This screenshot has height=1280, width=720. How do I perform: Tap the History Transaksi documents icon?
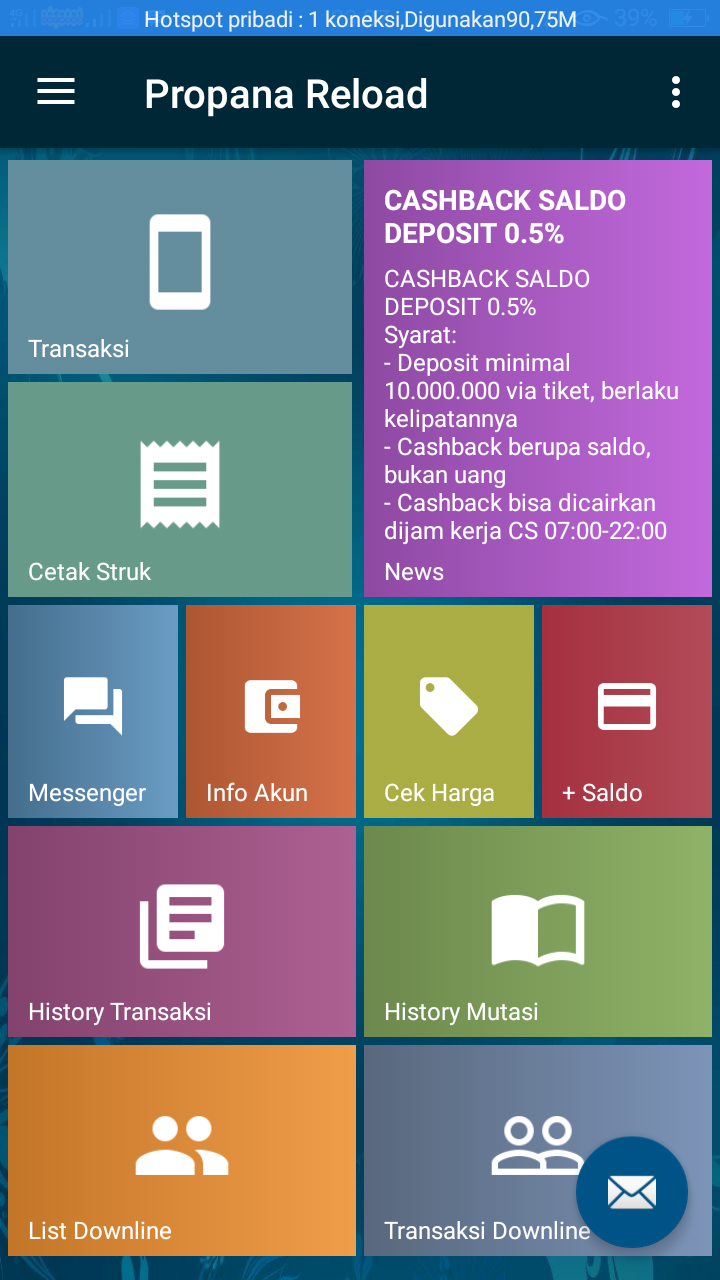coord(178,925)
